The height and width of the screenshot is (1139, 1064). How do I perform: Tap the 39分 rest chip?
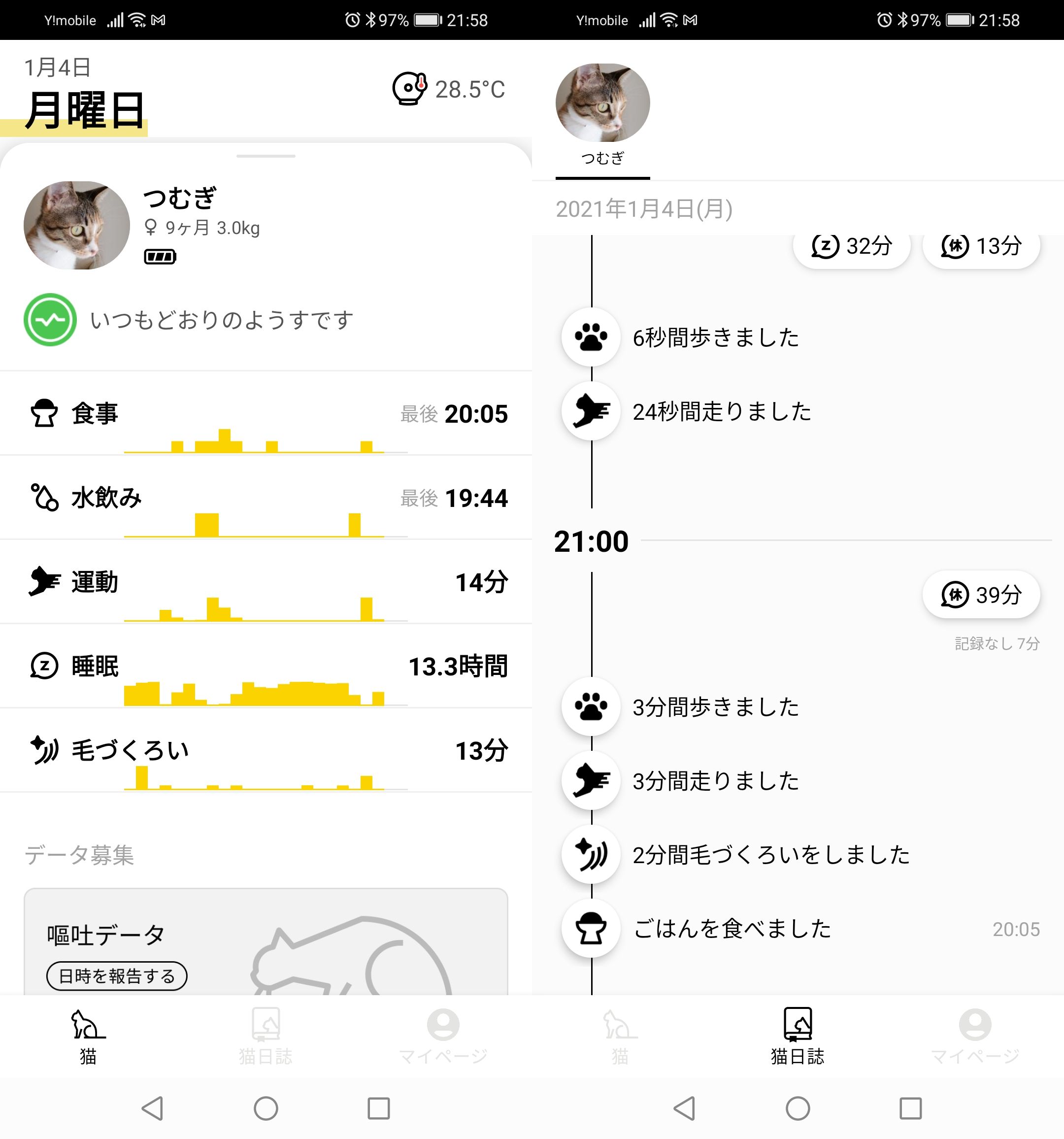(981, 595)
